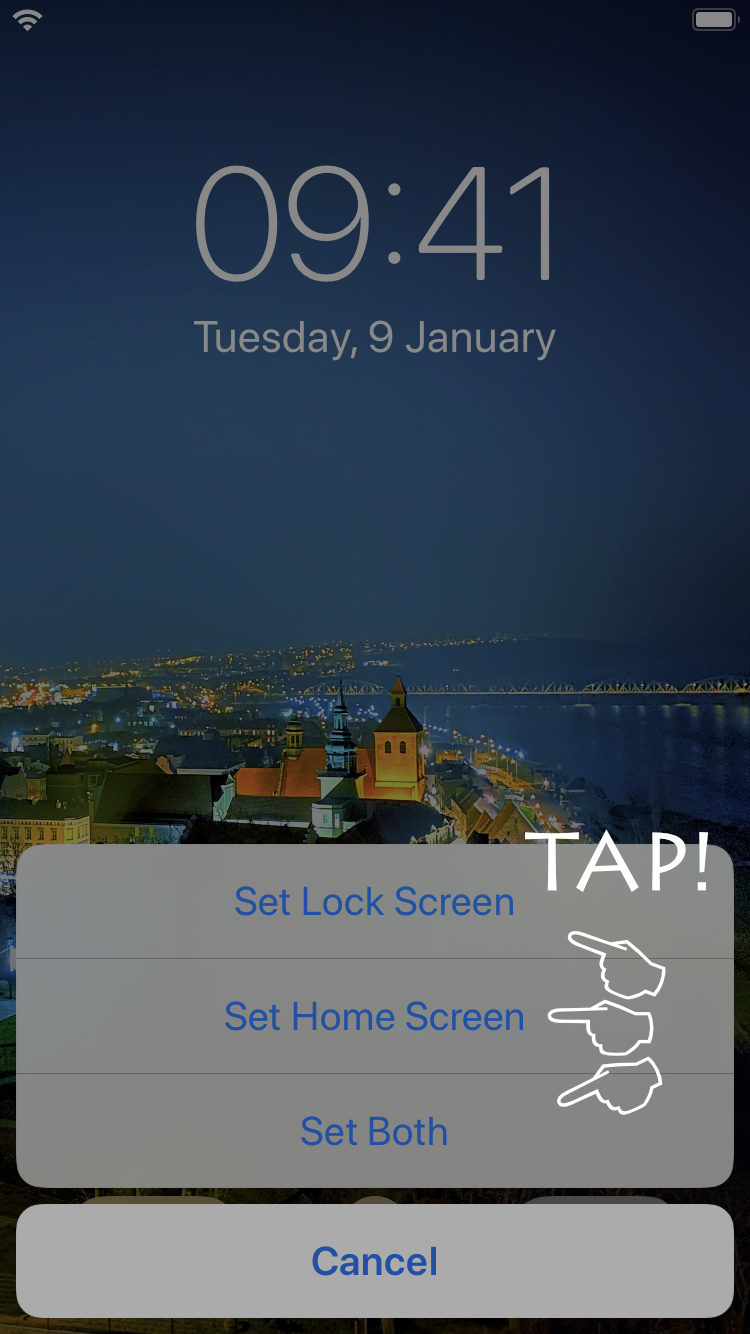Viewport: 750px width, 1334px height.
Task: Select Set Home Screen option
Action: [x=374, y=1017]
